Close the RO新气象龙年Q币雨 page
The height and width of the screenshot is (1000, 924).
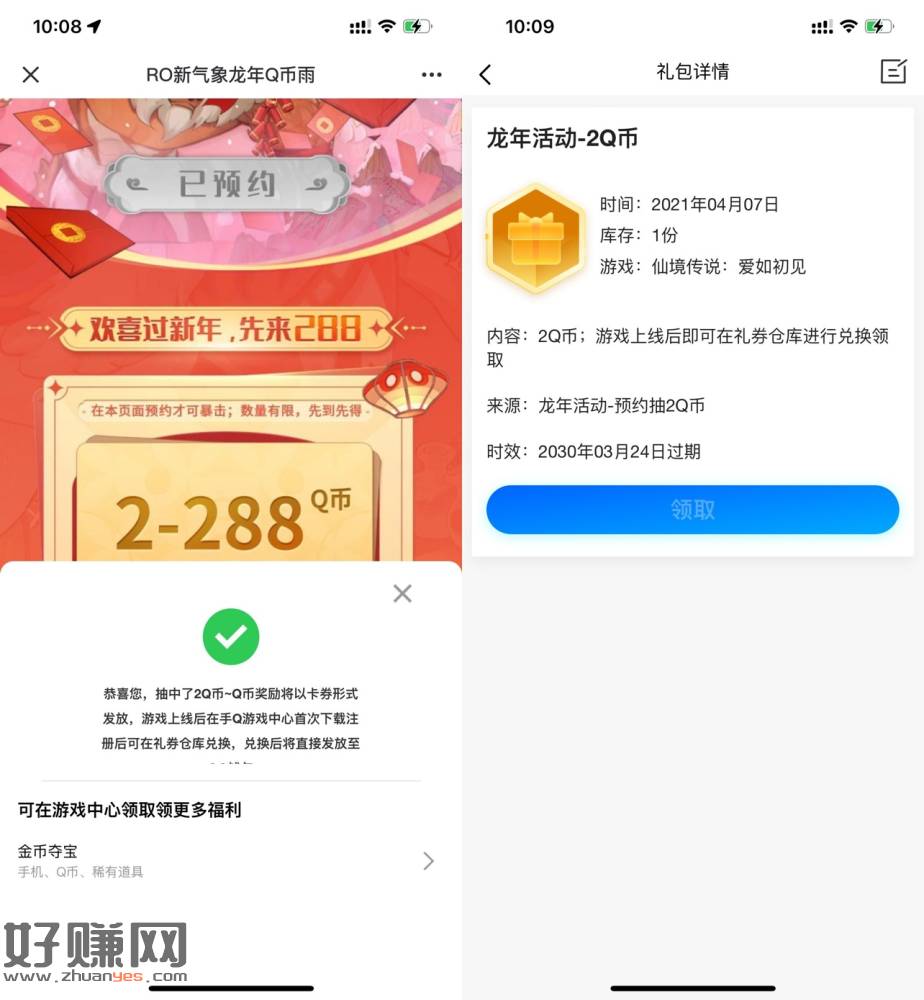coord(31,75)
